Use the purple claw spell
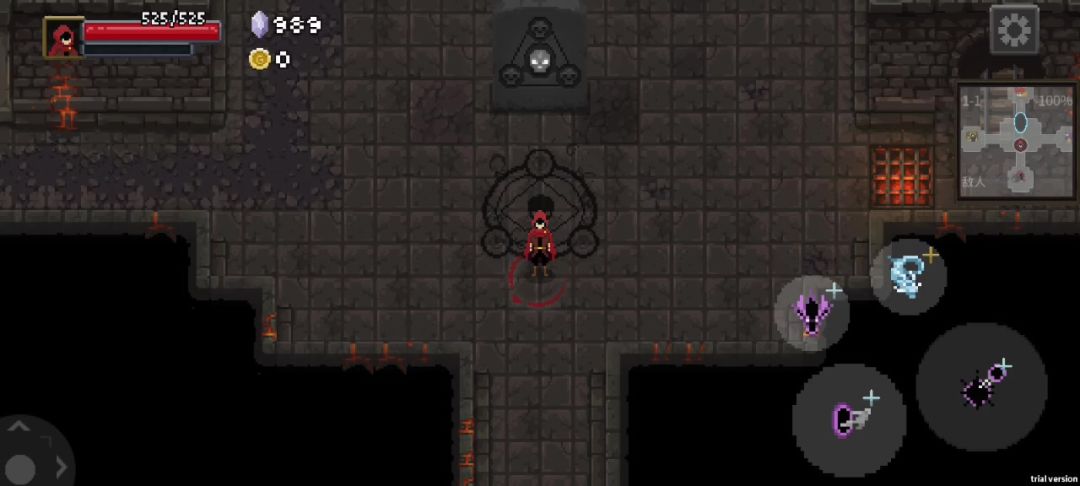Screen dimensions: 1080x486 811,313
